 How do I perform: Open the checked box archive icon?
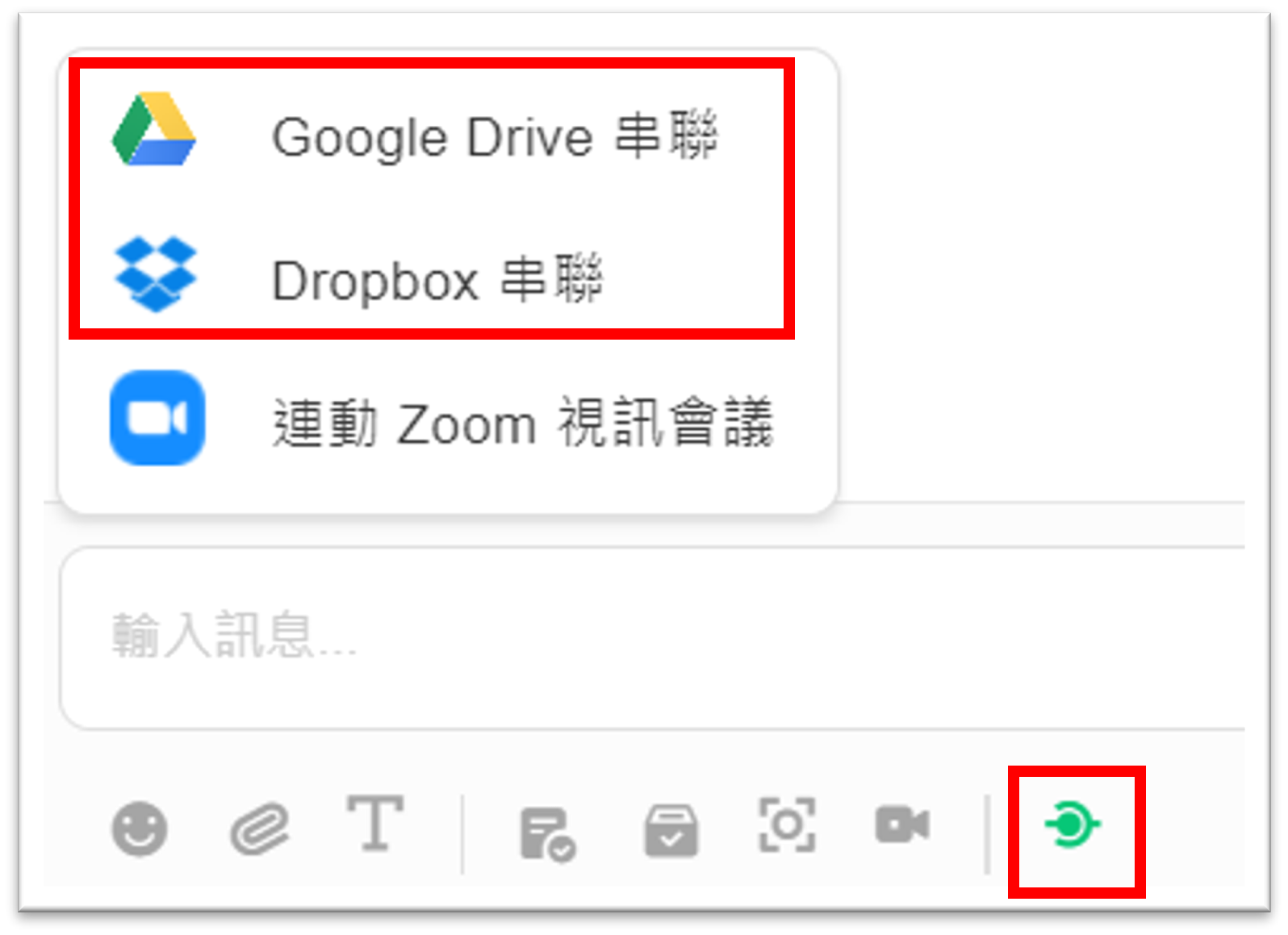tap(671, 830)
